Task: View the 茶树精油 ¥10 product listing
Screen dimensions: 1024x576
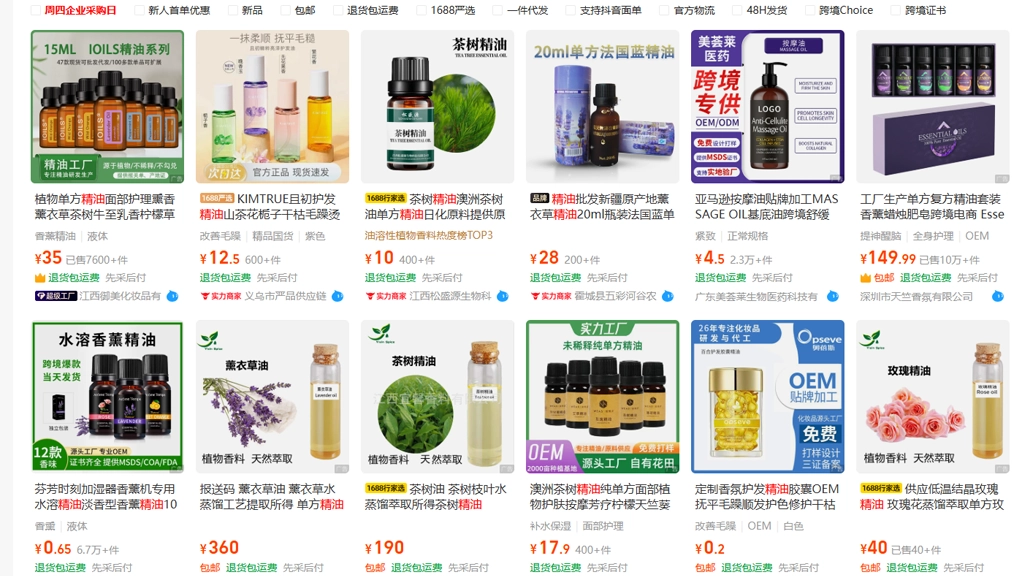Action: [437, 106]
